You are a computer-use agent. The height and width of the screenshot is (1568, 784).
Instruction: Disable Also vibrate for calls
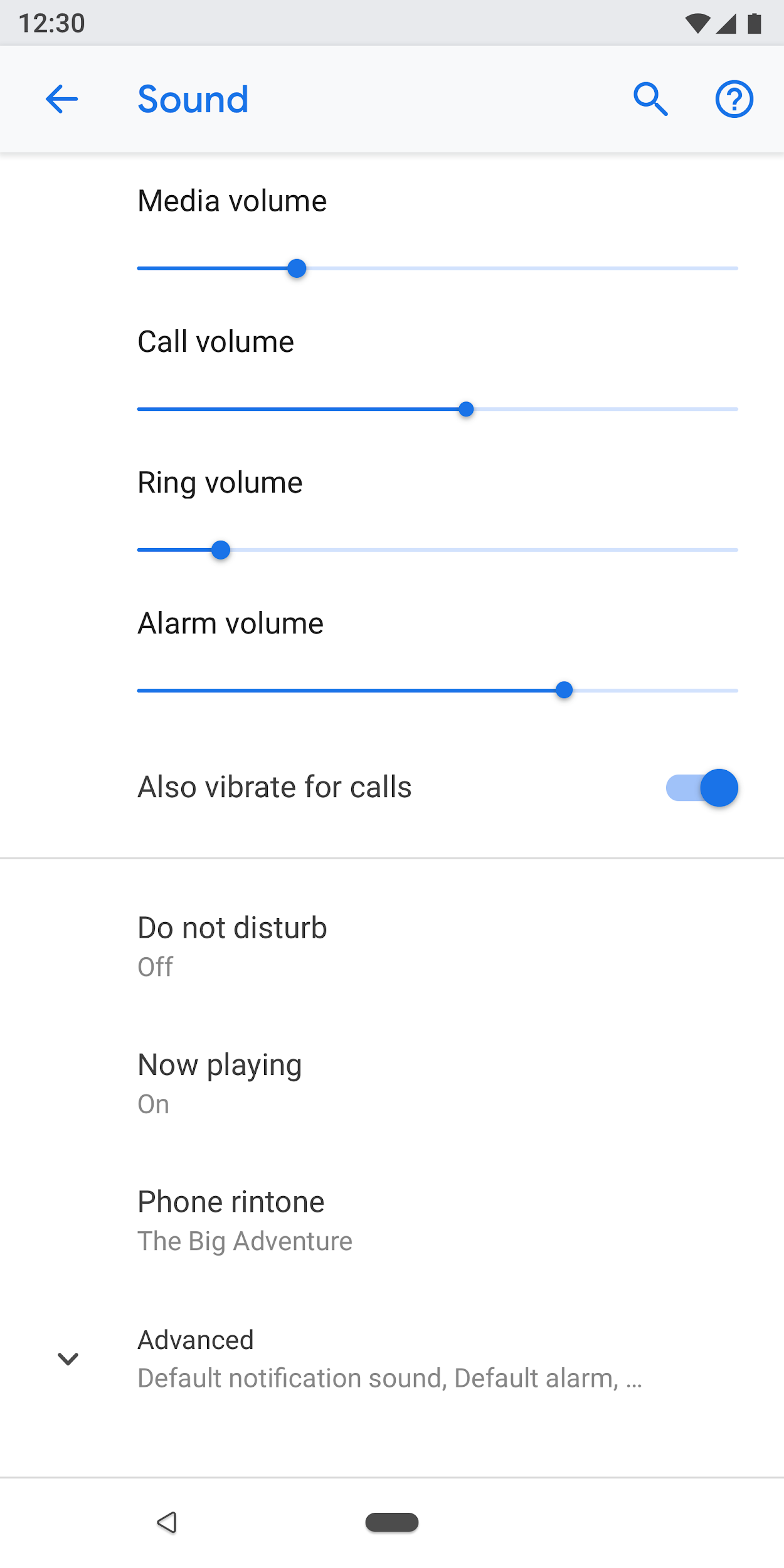click(x=701, y=788)
